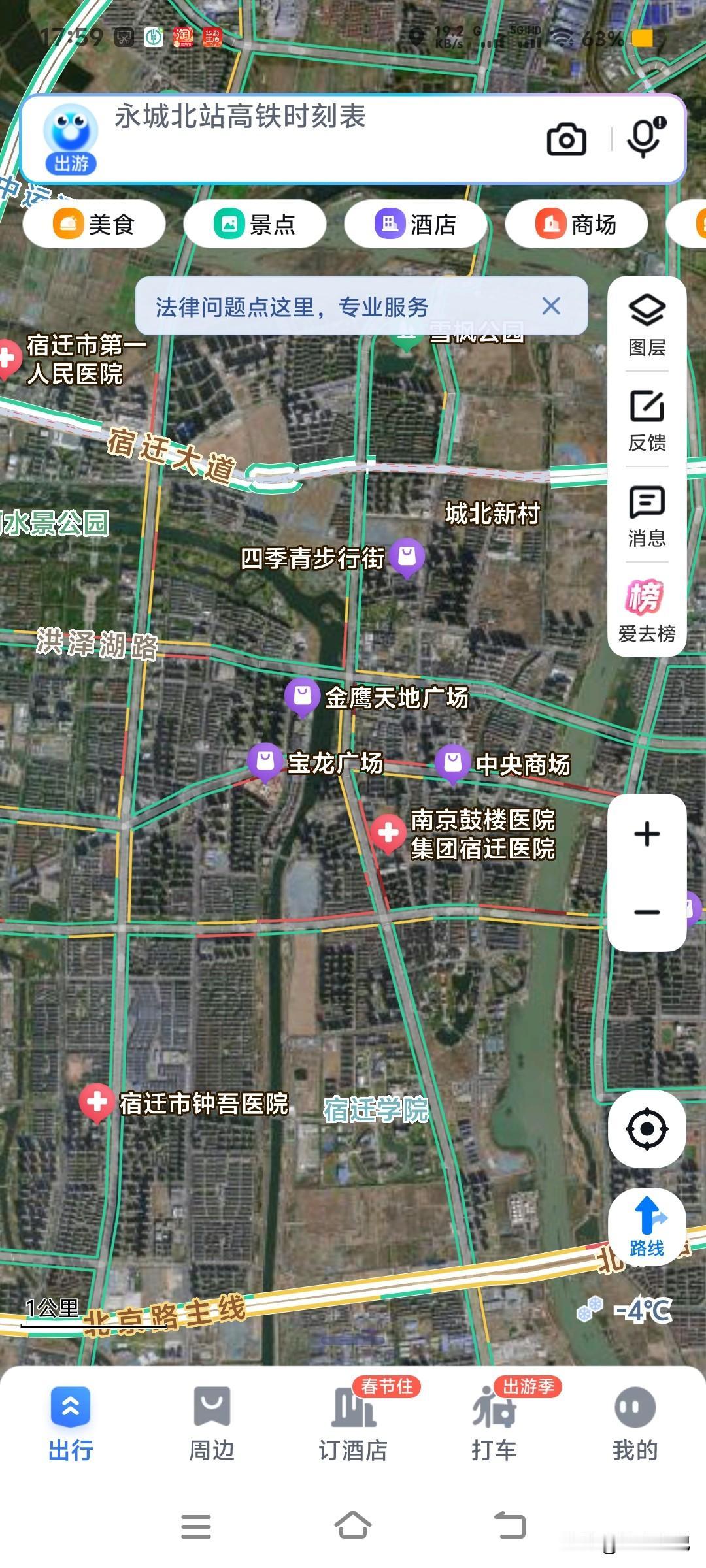Open the 反馈 feedback option
Viewport: 706px width, 1568px height.
[647, 420]
